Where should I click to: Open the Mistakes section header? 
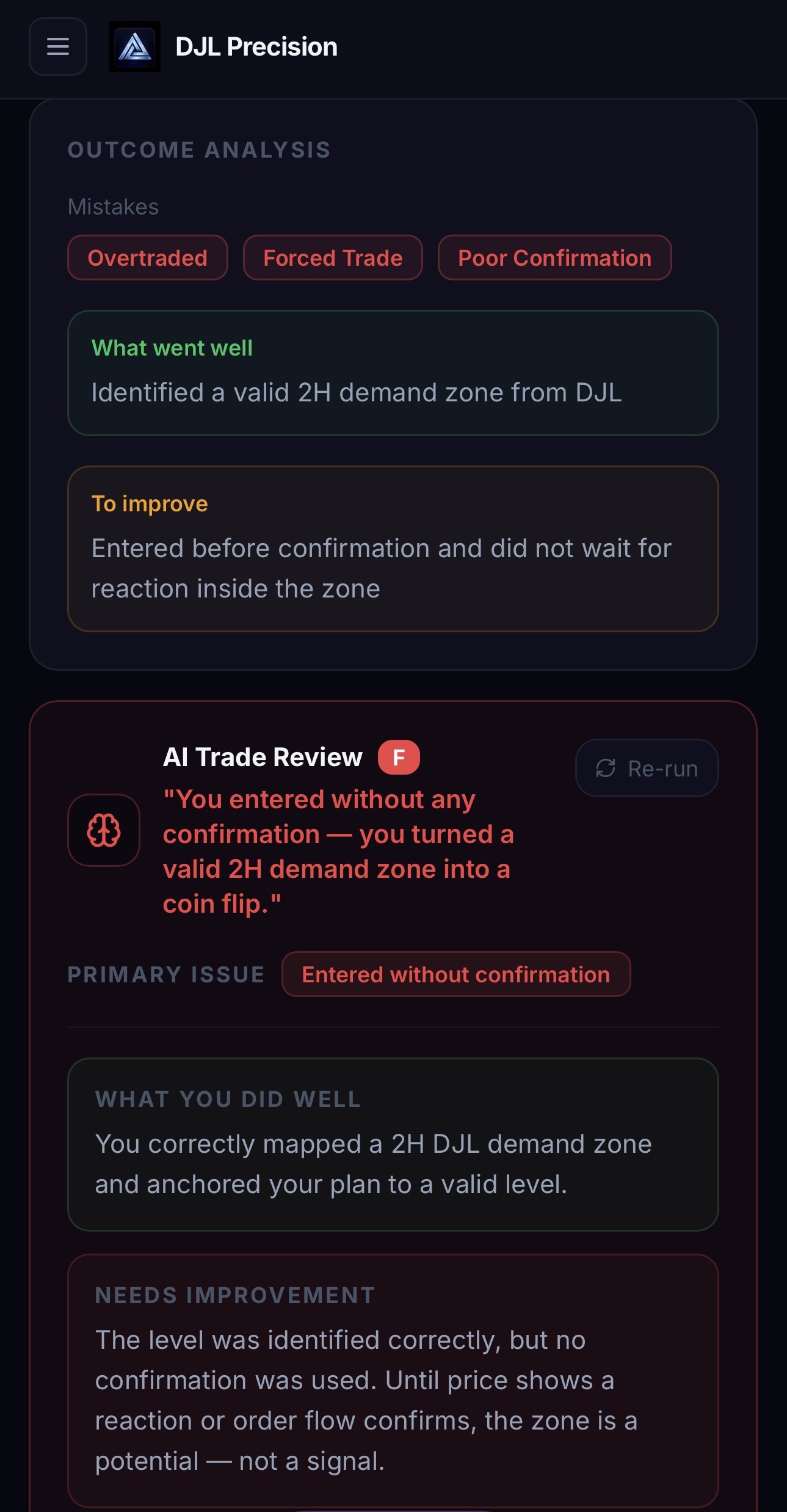click(x=113, y=206)
